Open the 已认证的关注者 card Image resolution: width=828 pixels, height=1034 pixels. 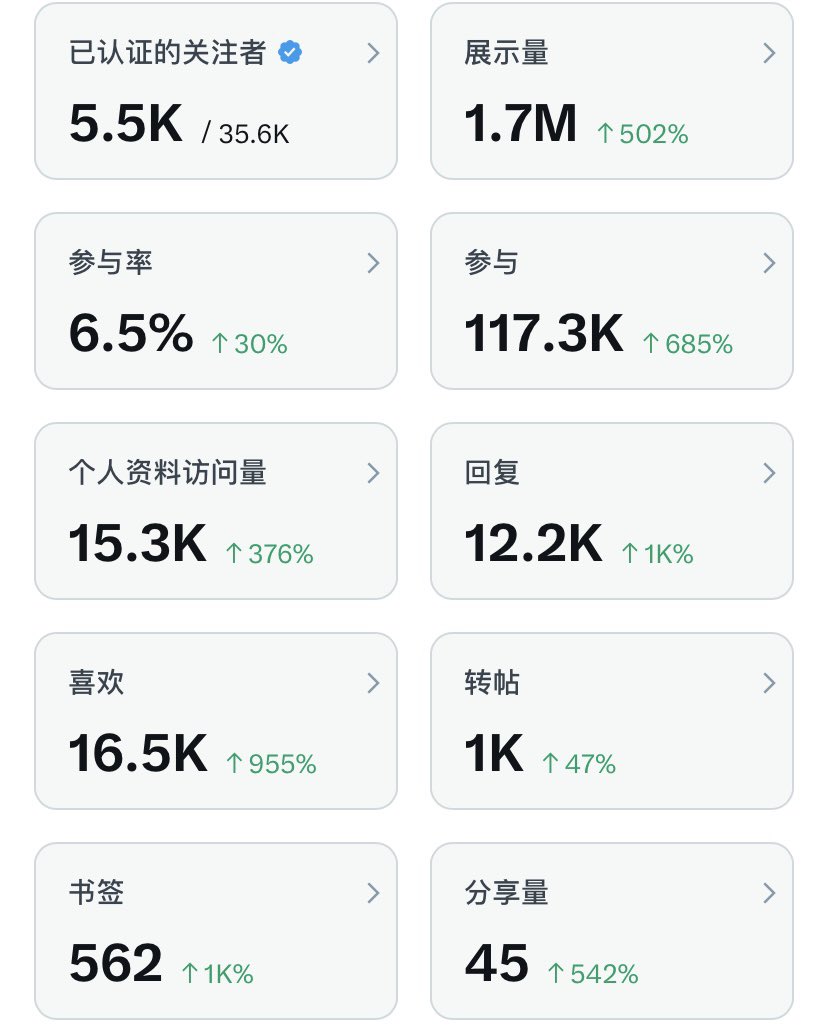216,92
